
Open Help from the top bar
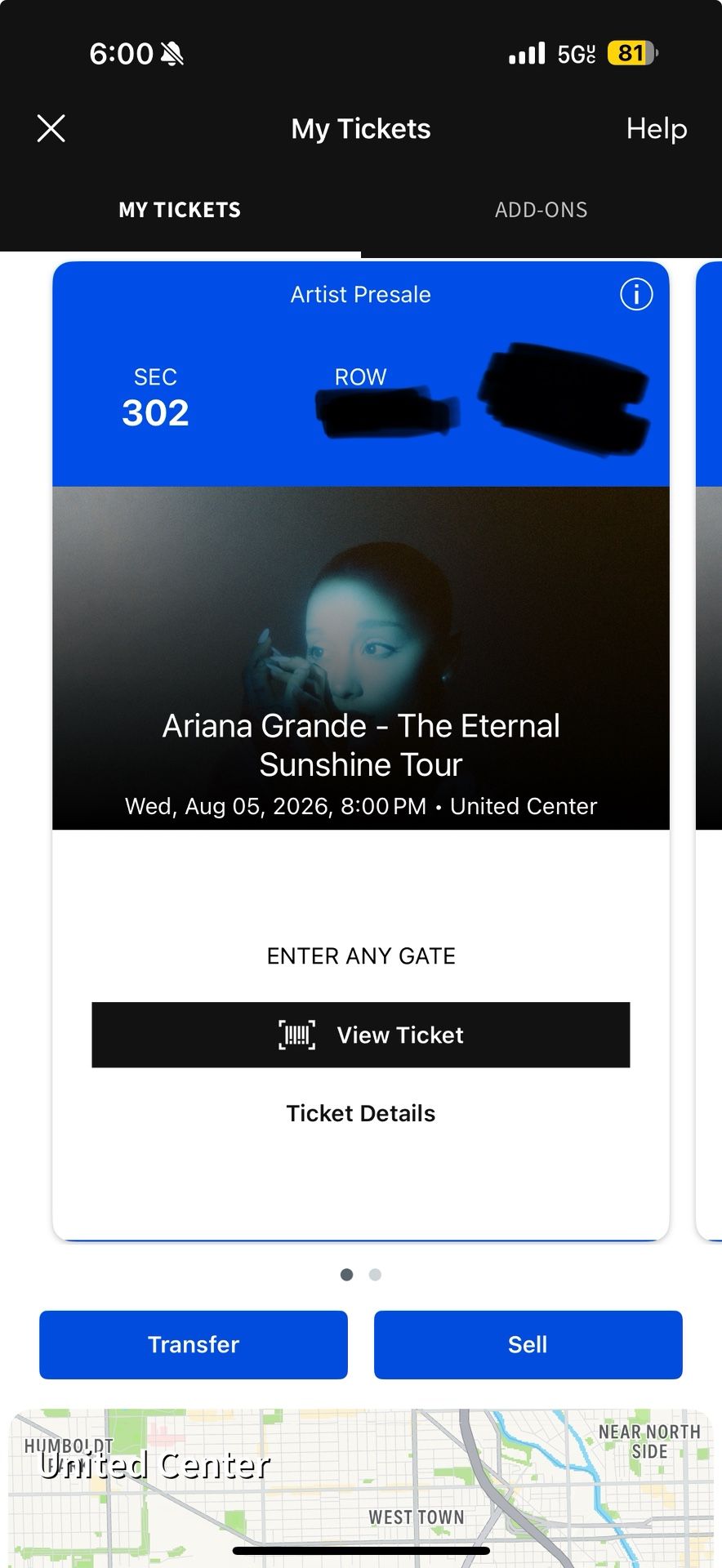656,129
